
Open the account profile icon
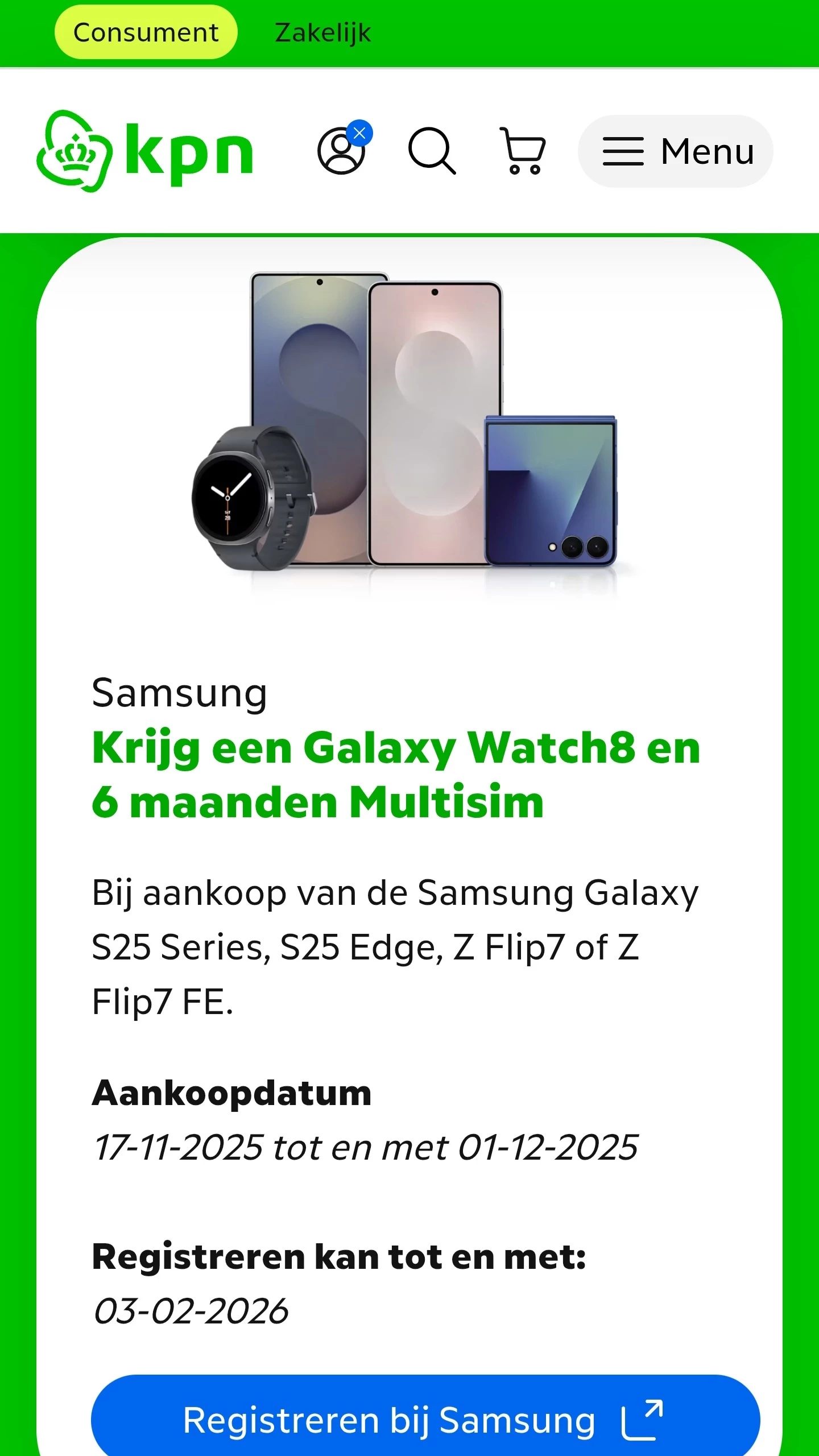coord(341,151)
